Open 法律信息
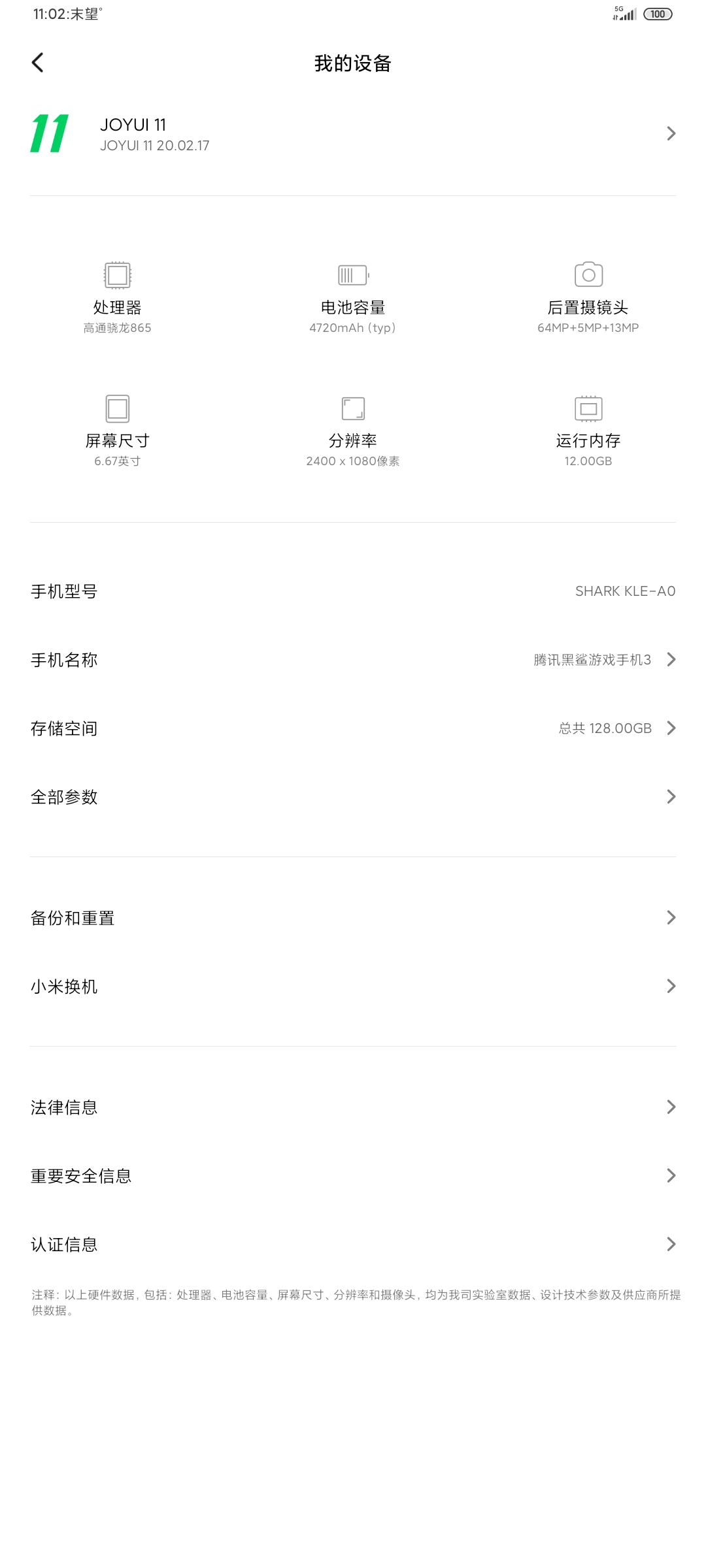This screenshot has width=706, height=1568. (x=353, y=1107)
